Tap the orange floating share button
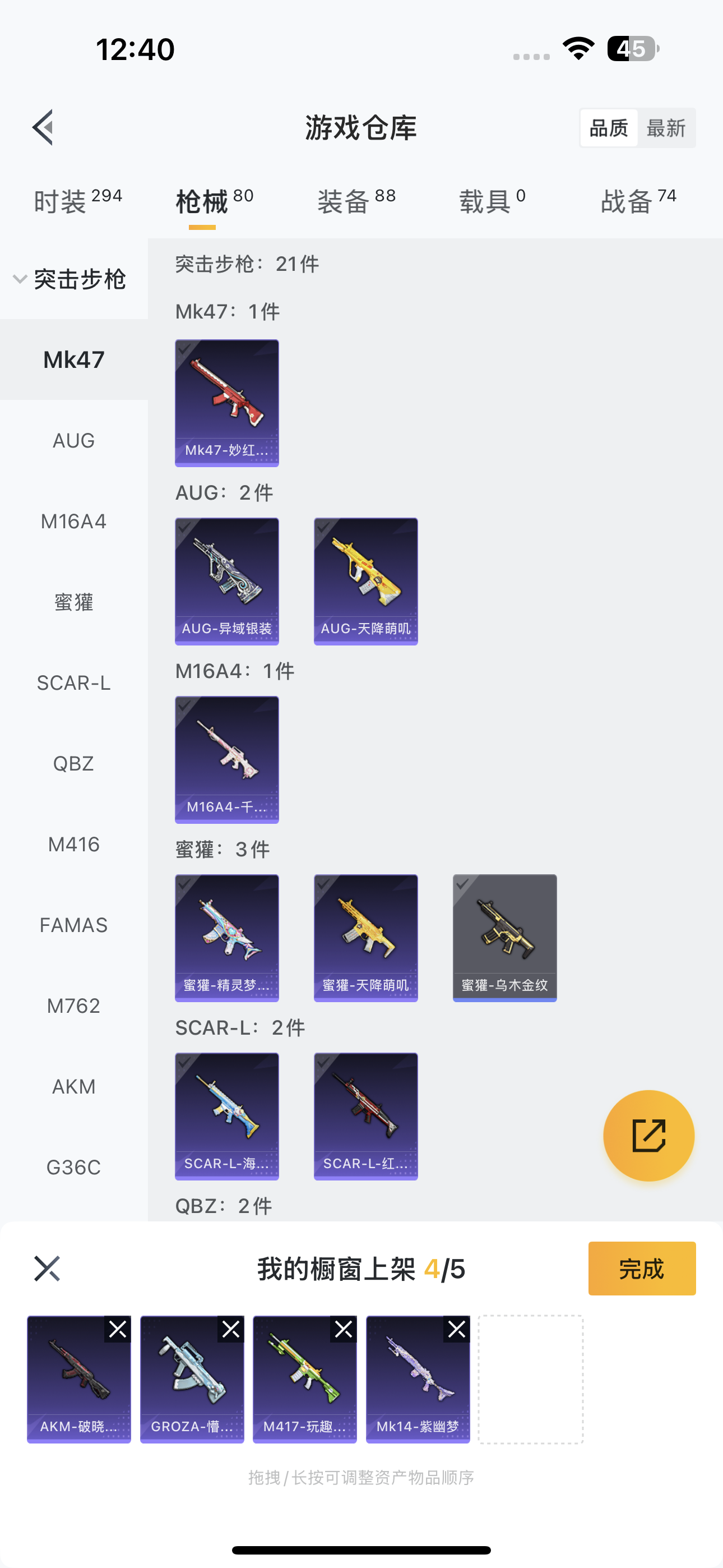Screen dimensions: 723x1568 pos(648,1135)
